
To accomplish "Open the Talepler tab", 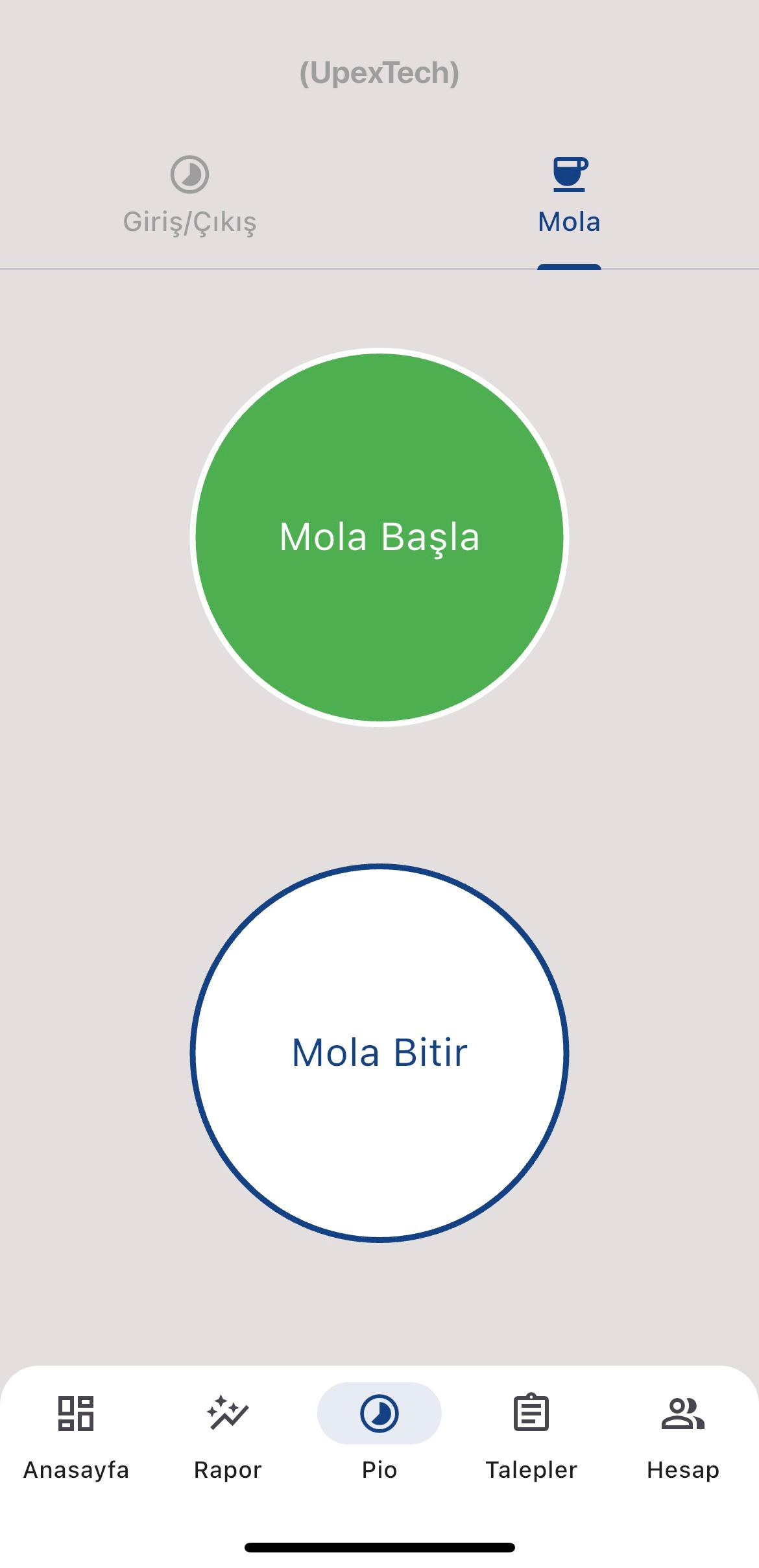I will [531, 1432].
